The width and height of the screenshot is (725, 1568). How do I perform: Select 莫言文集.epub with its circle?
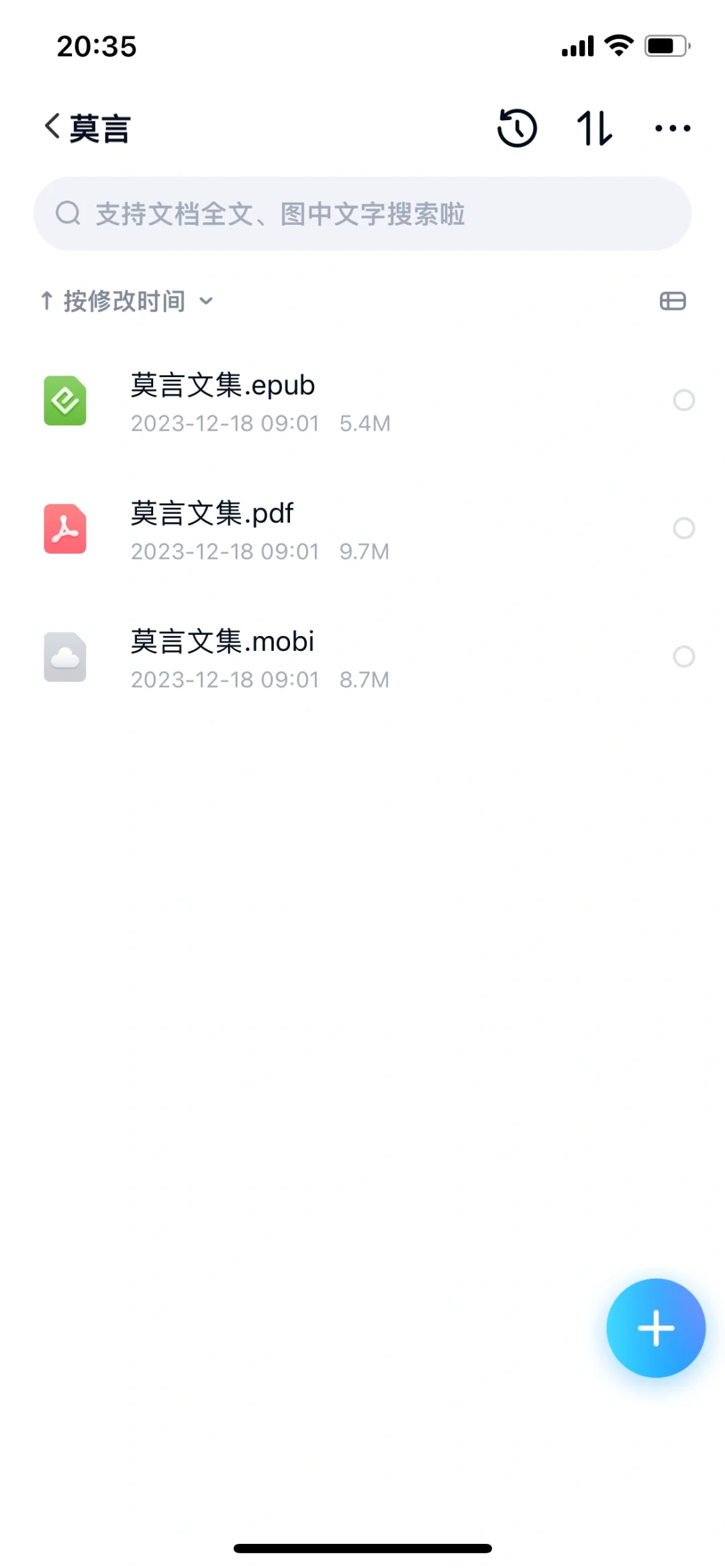683,401
